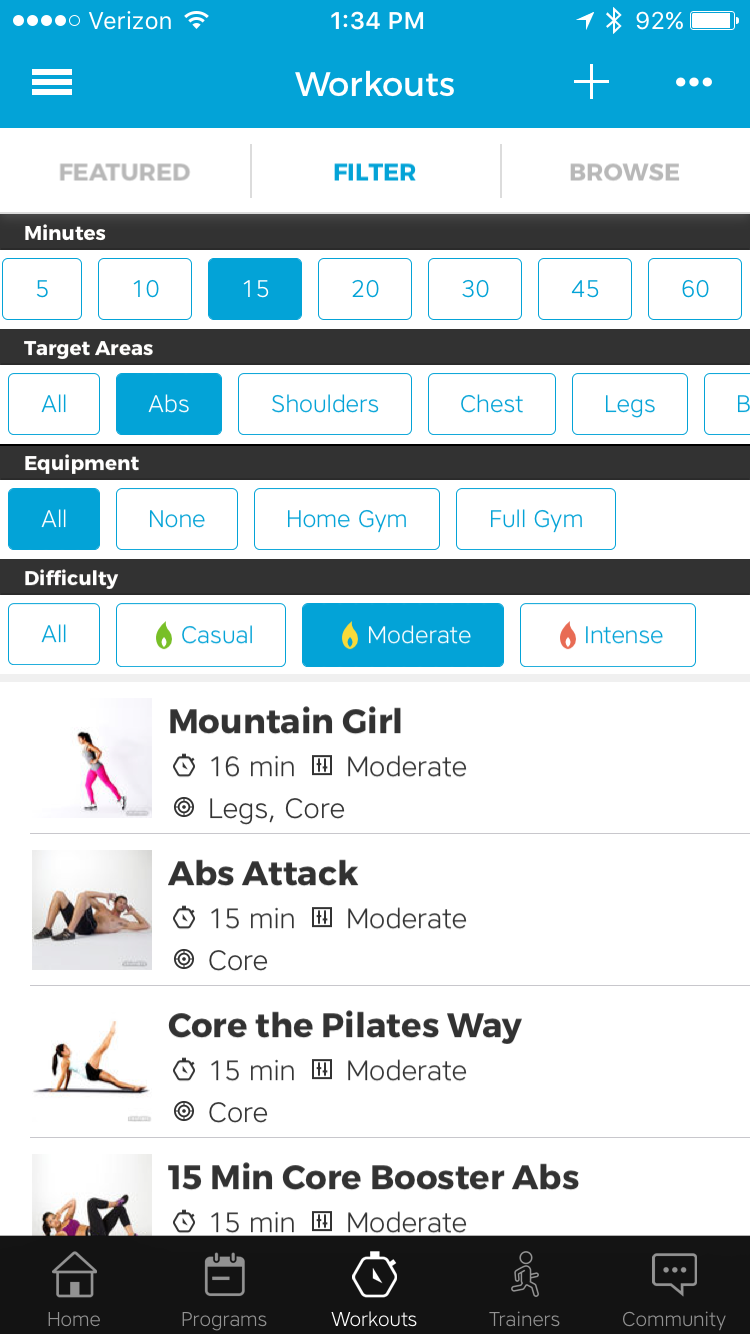Filter target area by Shoulders
The width and height of the screenshot is (750, 1334).
[x=325, y=404]
